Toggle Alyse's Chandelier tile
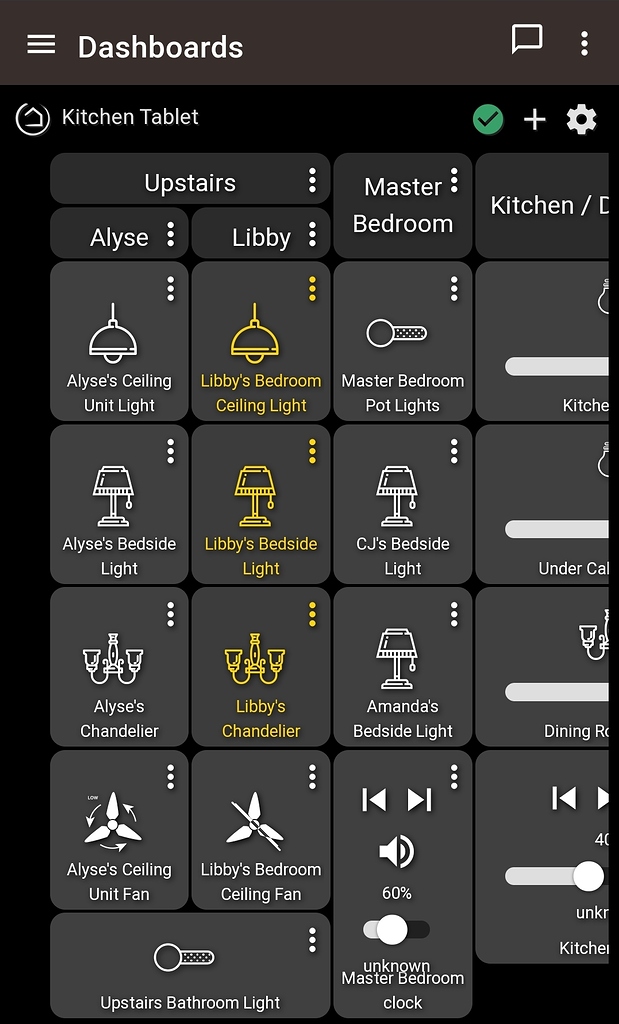 [x=119, y=667]
